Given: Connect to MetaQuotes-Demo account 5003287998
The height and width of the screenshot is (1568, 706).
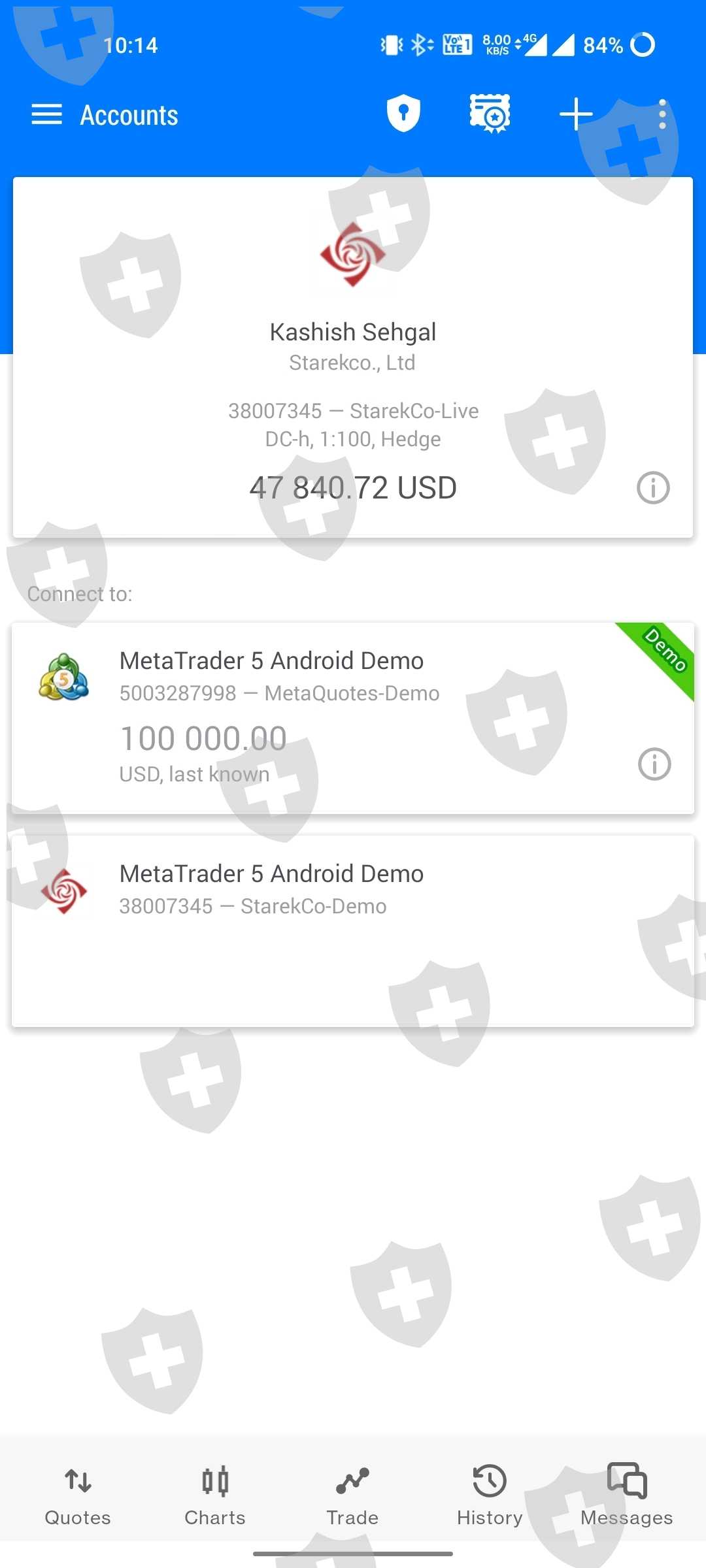Looking at the screenshot, I should [x=314, y=717].
